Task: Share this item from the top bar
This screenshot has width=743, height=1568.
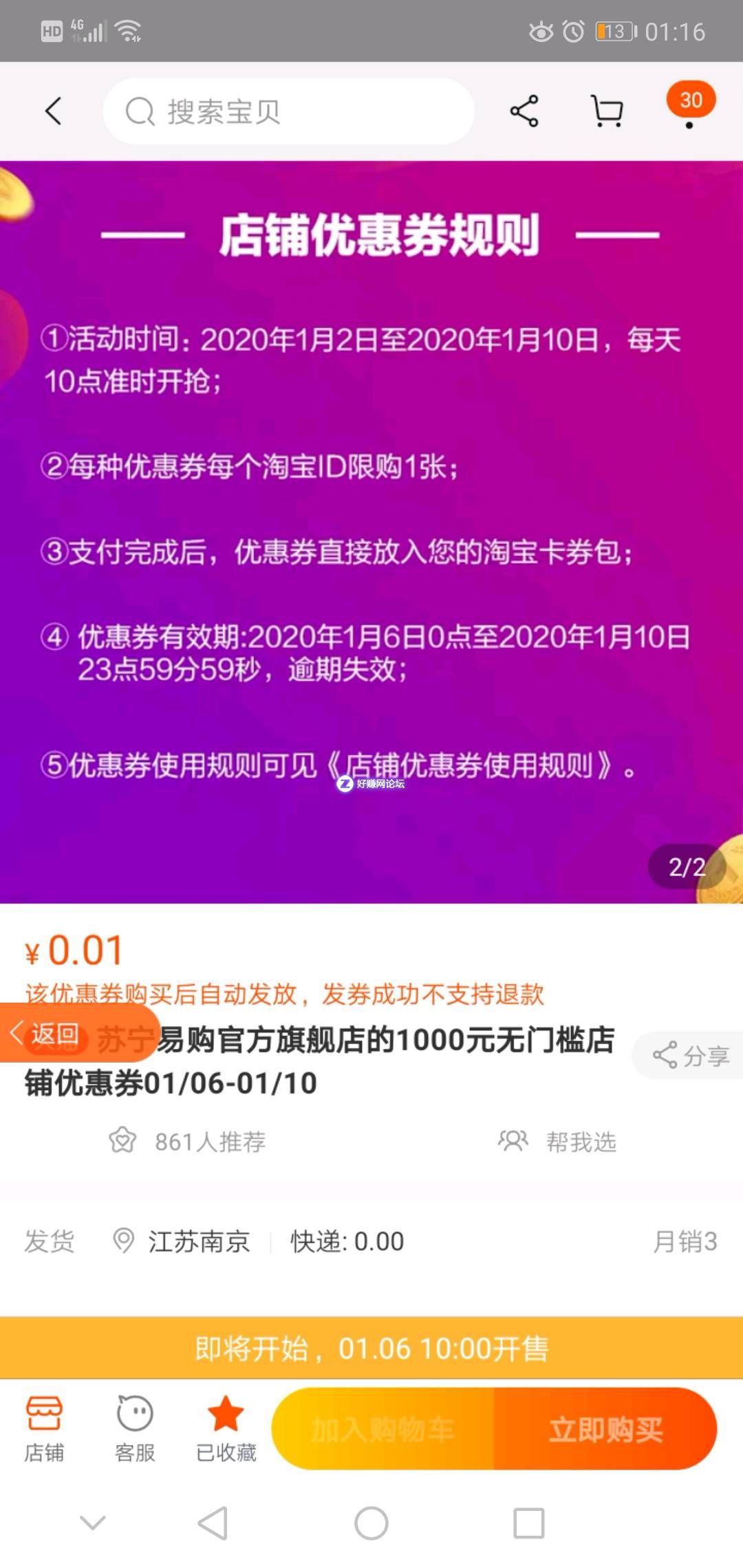Action: (x=524, y=111)
